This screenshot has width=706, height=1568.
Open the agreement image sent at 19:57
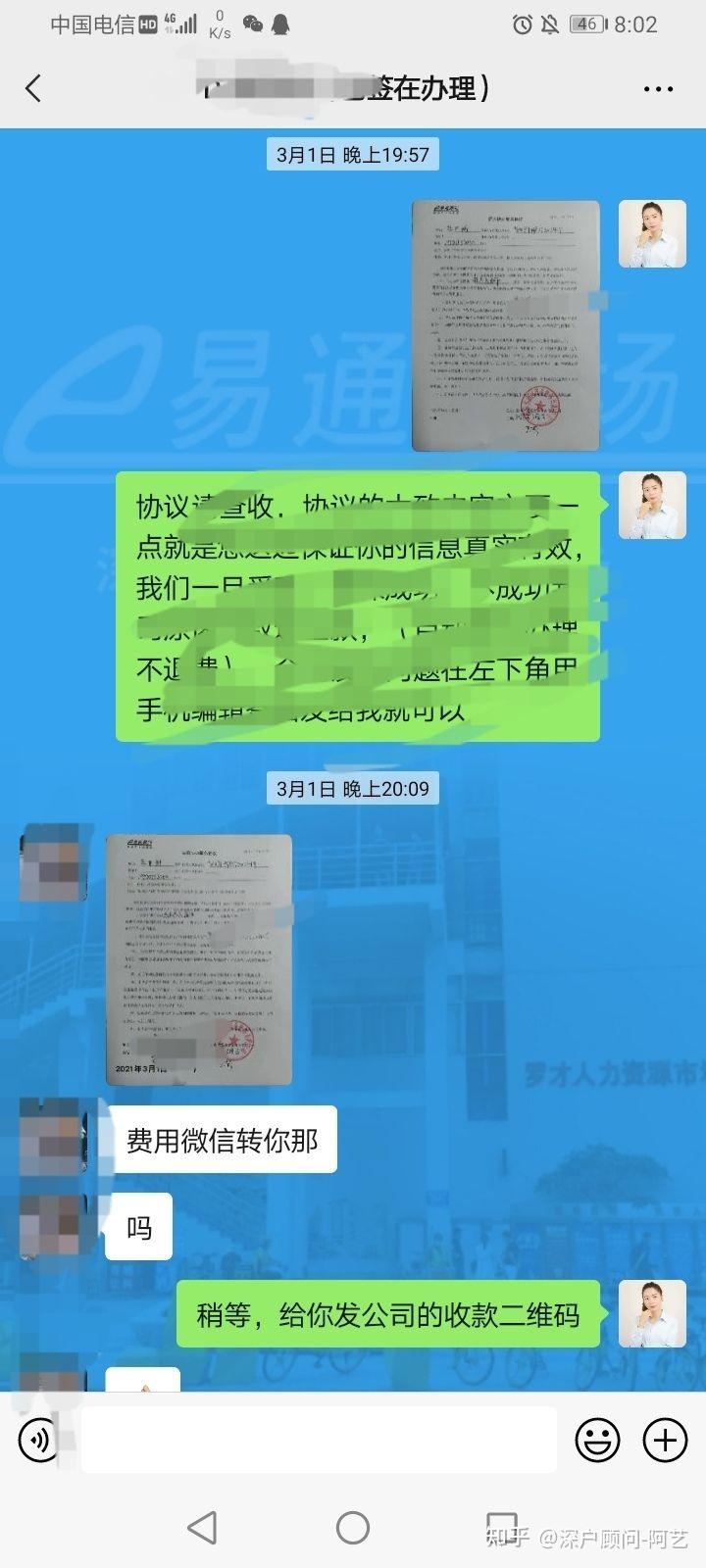505,325
